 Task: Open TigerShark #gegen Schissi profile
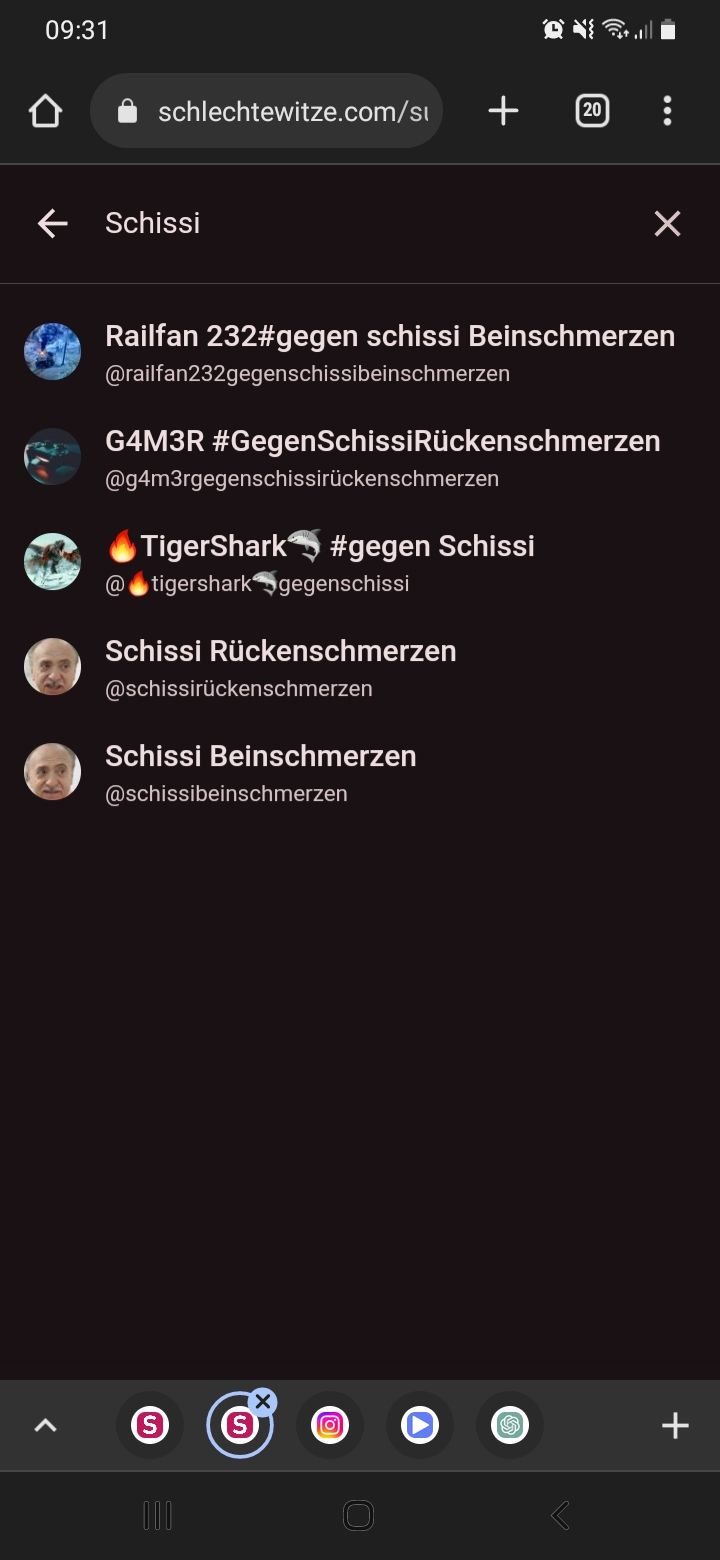tap(360, 562)
